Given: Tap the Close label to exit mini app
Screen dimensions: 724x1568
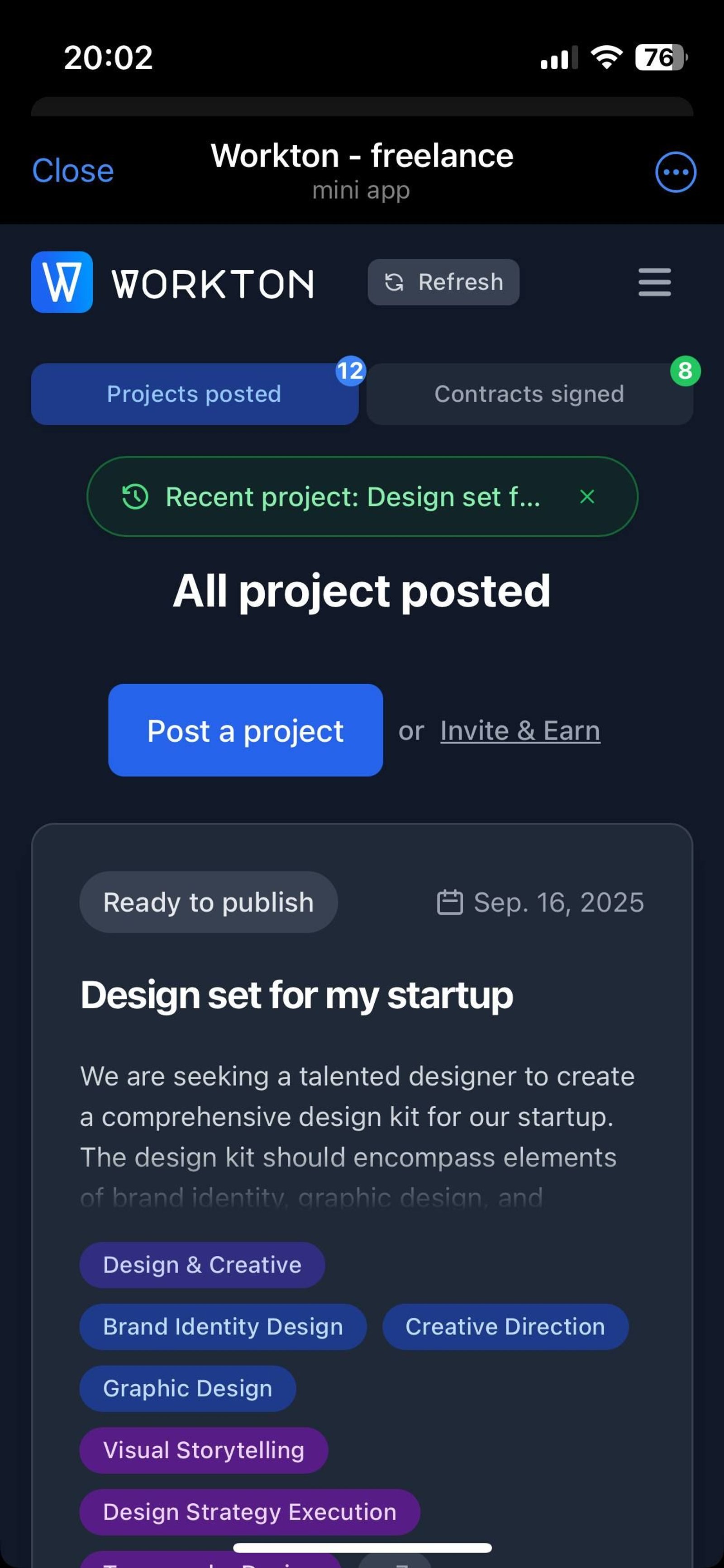Looking at the screenshot, I should tap(72, 171).
